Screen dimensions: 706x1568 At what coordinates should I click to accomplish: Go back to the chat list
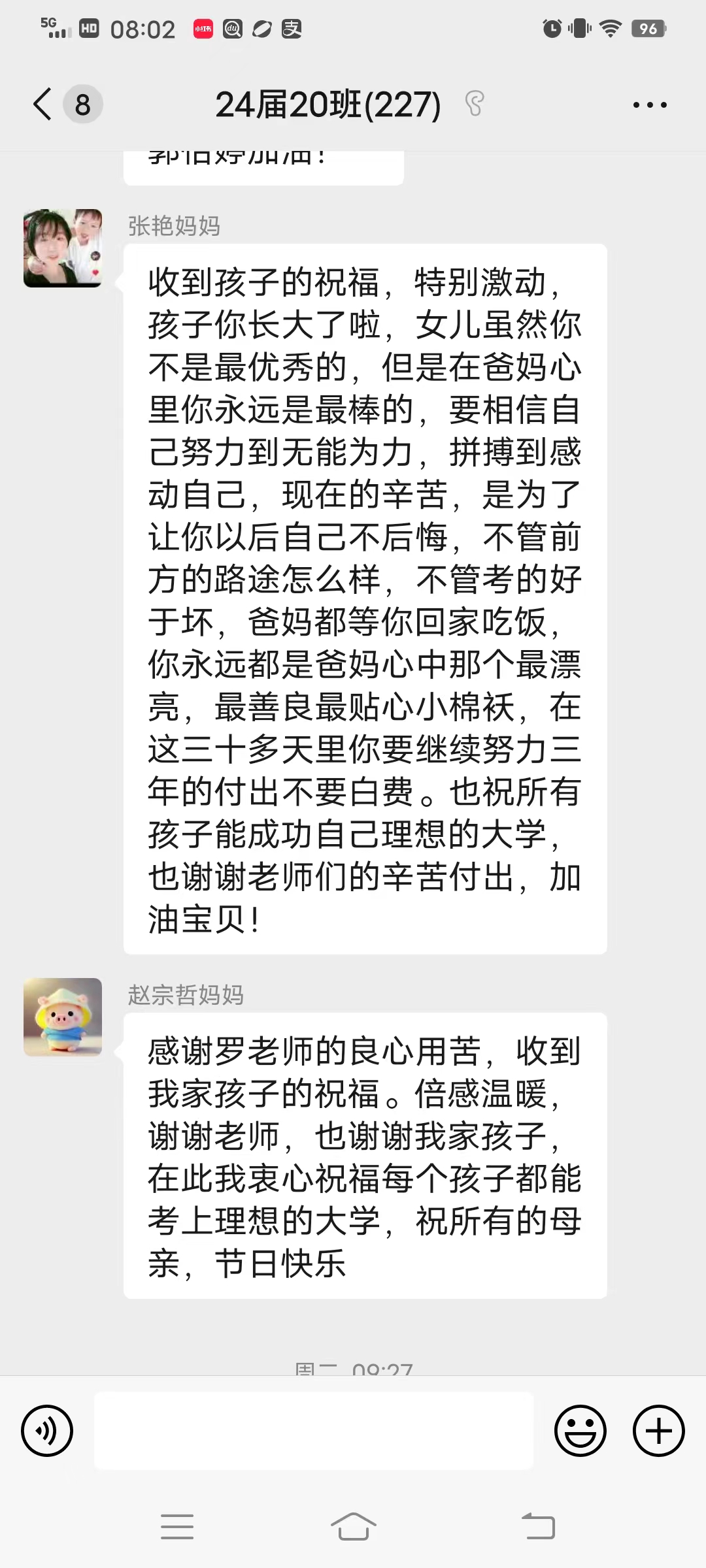click(43, 105)
